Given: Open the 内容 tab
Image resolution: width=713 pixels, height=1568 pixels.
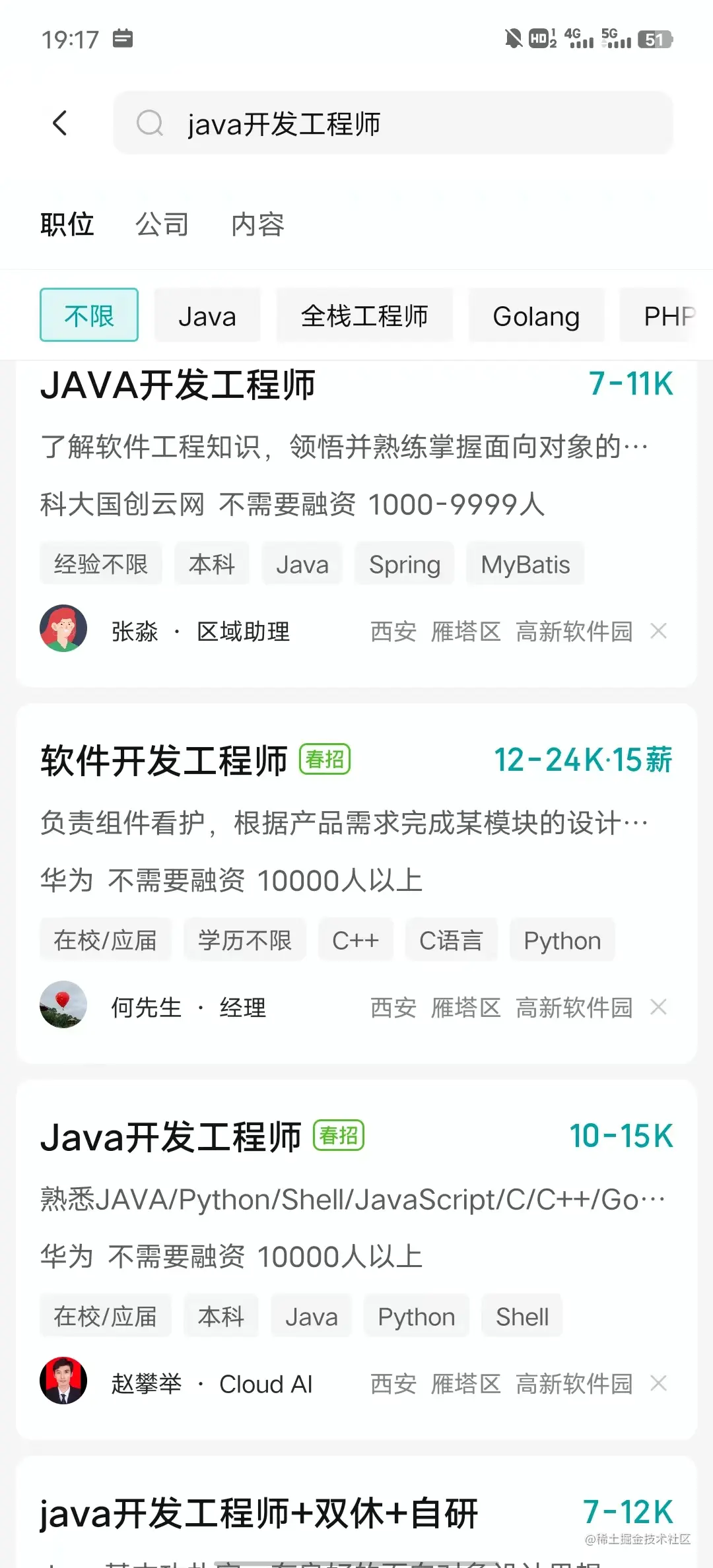Looking at the screenshot, I should point(258,224).
